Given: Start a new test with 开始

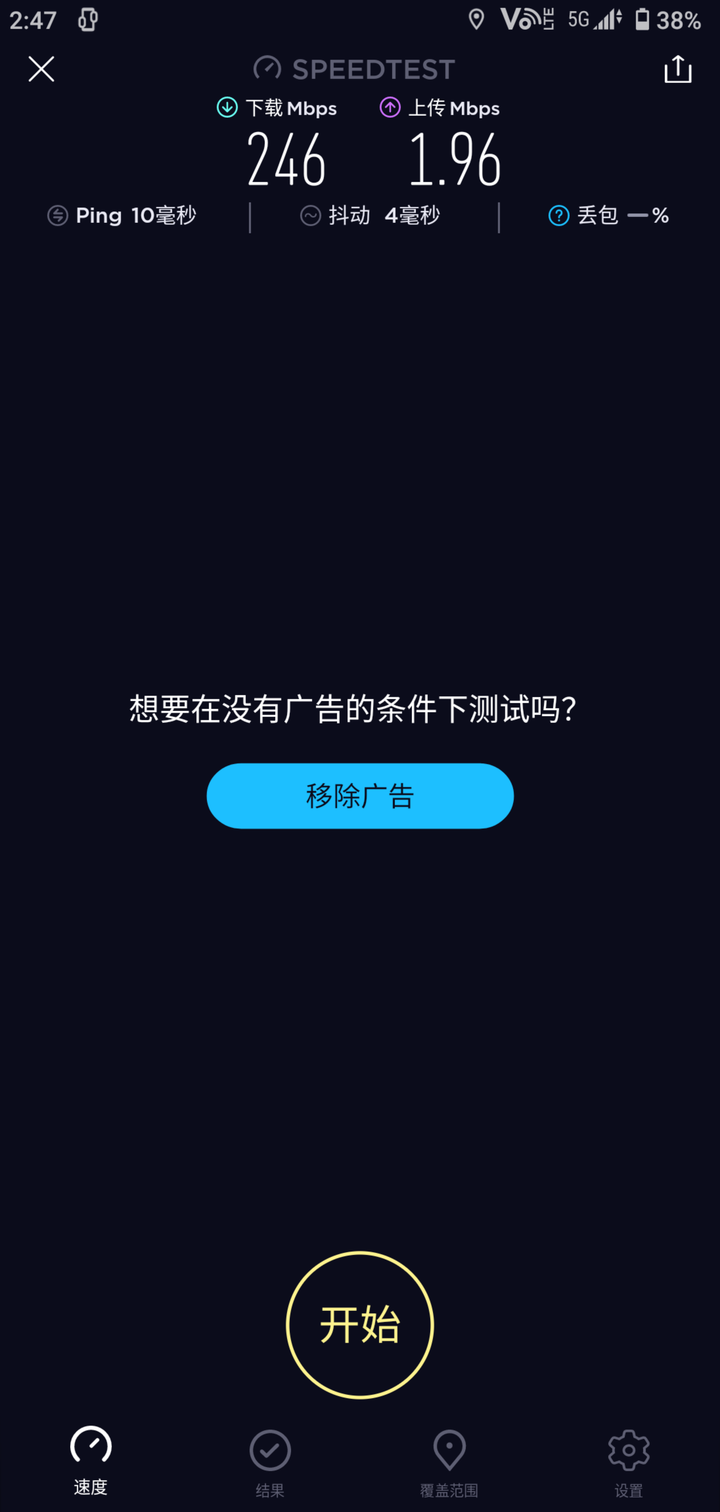Looking at the screenshot, I should pos(360,1325).
